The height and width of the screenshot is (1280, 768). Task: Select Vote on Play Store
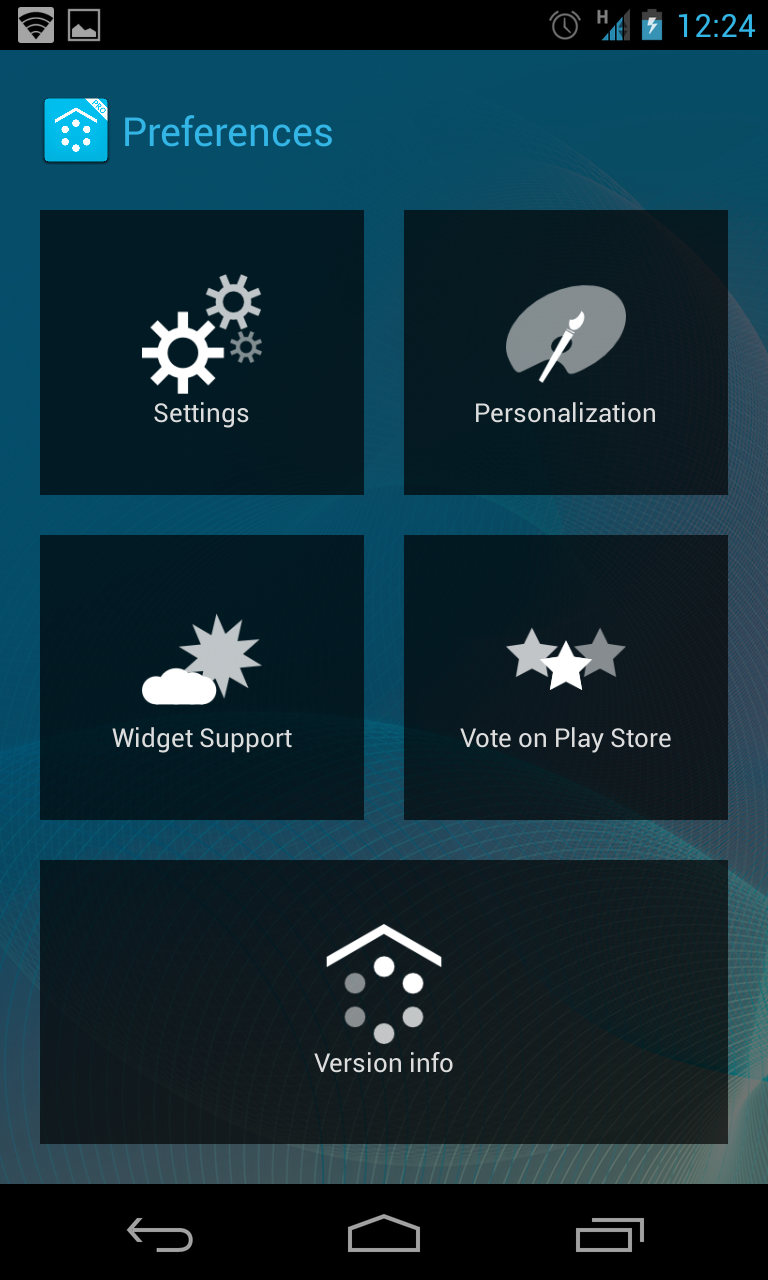[x=566, y=677]
